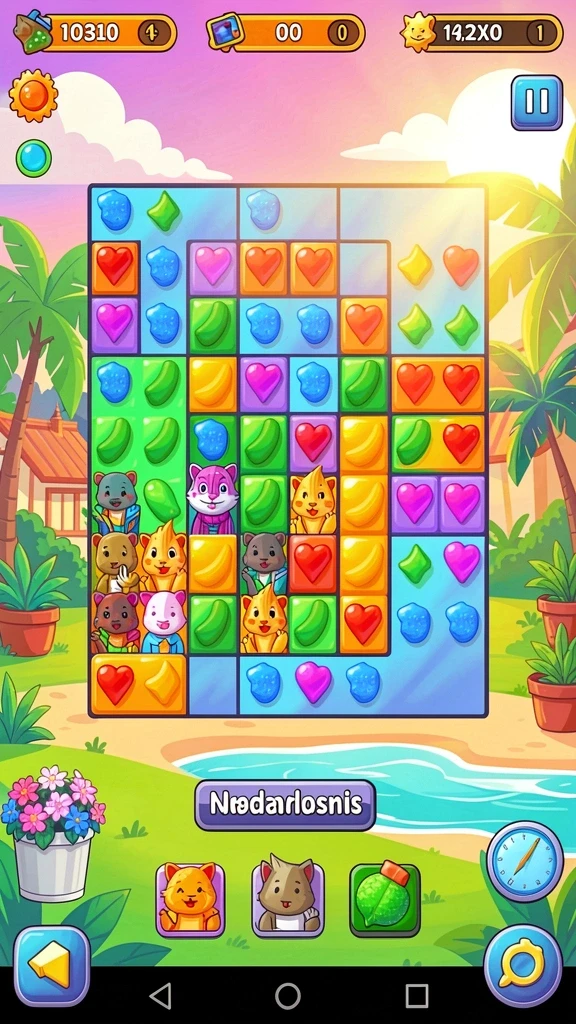Tap the Nødarlosnis button
This screenshot has width=576, height=1024.
[x=285, y=805]
